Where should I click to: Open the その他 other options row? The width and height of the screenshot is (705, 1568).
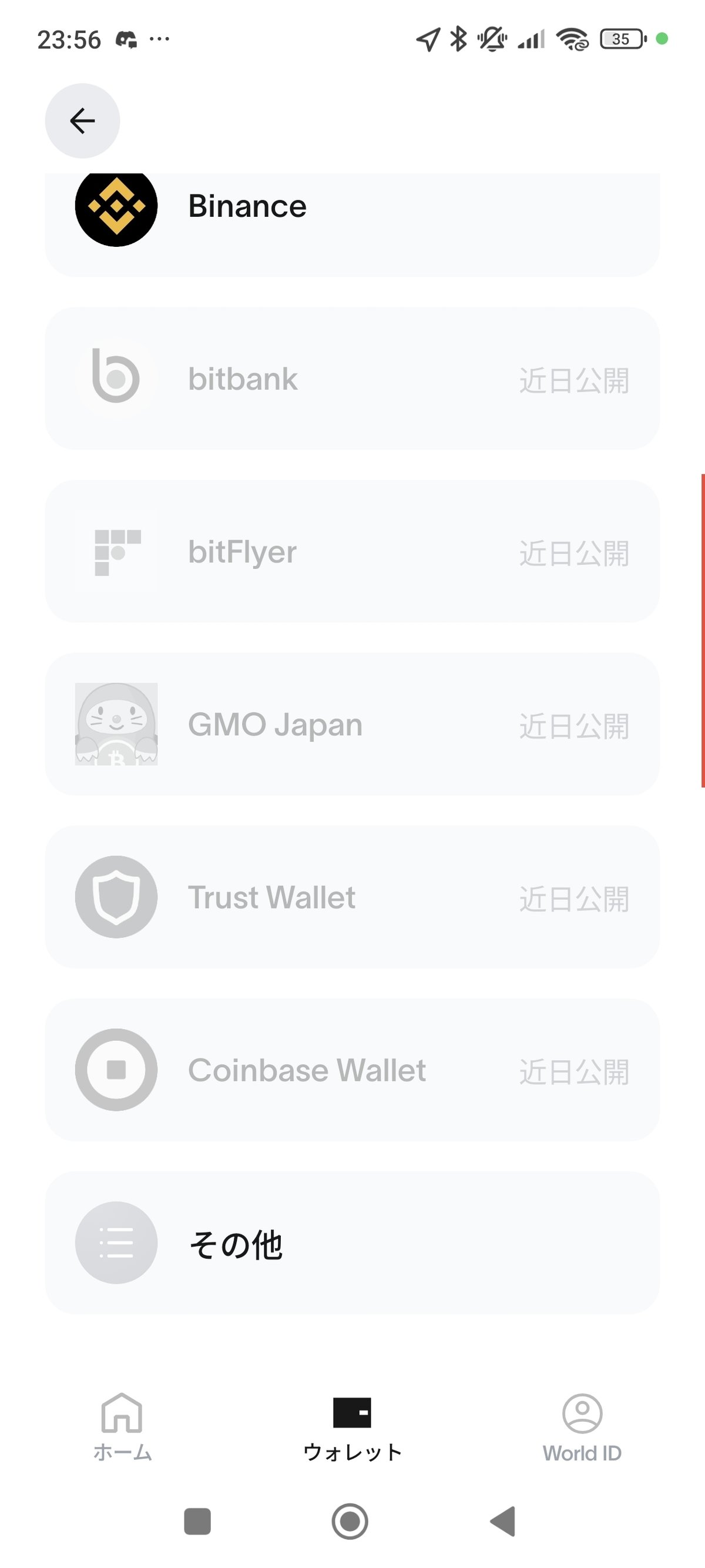click(351, 1242)
